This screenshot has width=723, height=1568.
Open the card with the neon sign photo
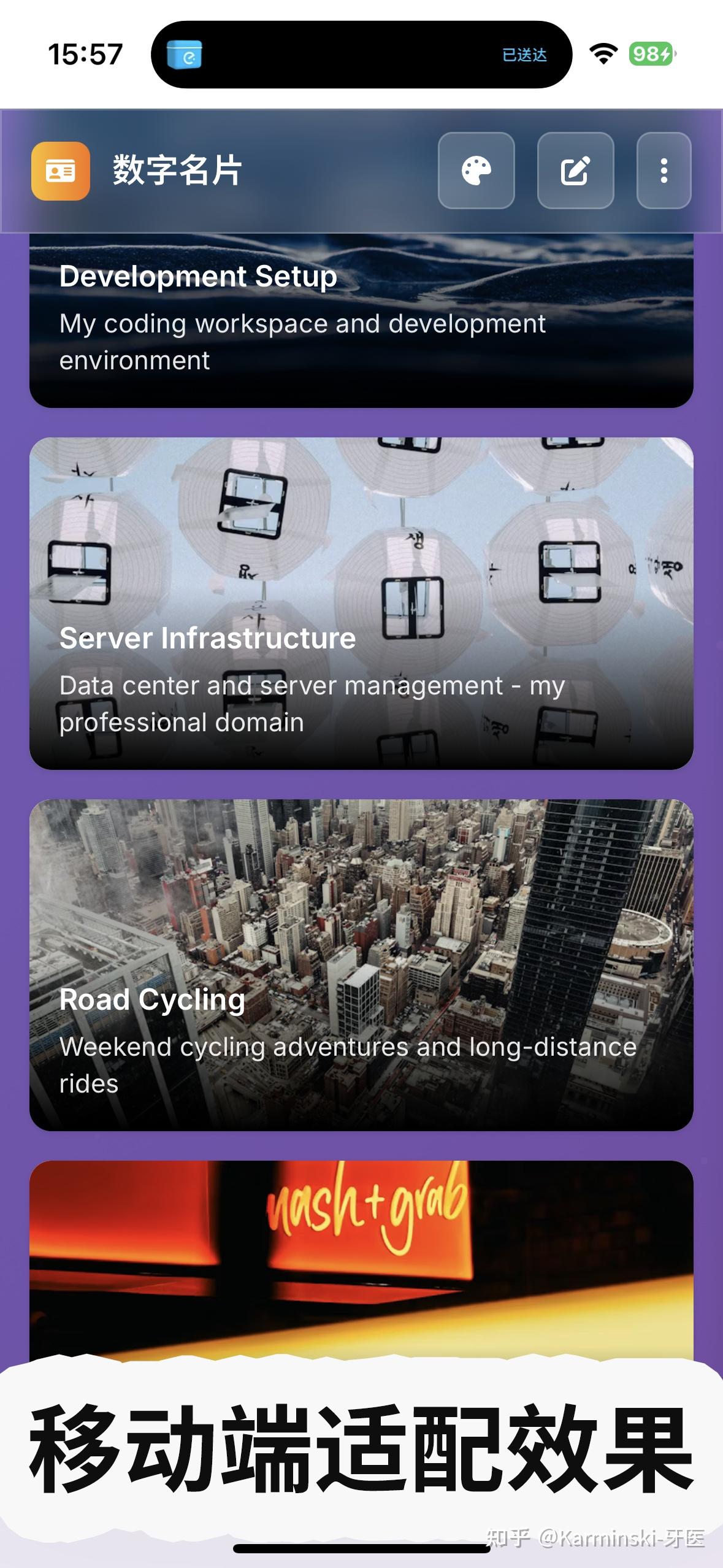pos(361,1258)
